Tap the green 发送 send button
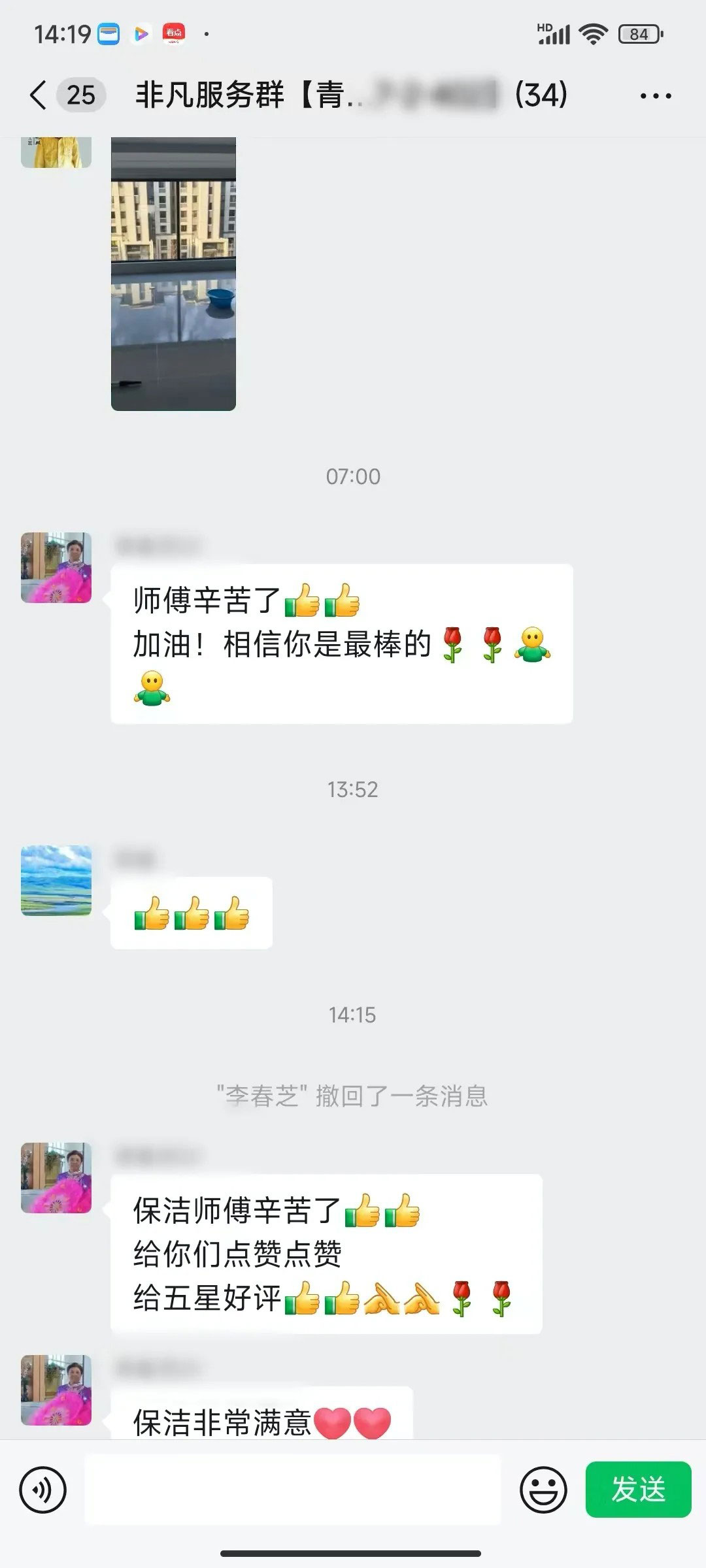The image size is (706, 1568). point(638,1490)
